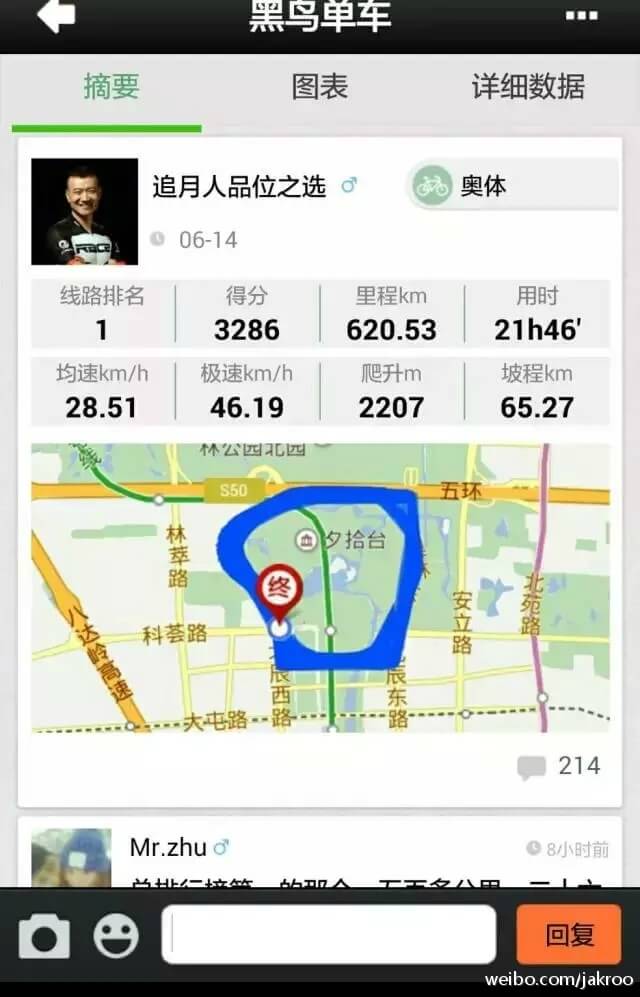
Task: Open 追月人品位之选's profile photo
Action: pos(84,211)
